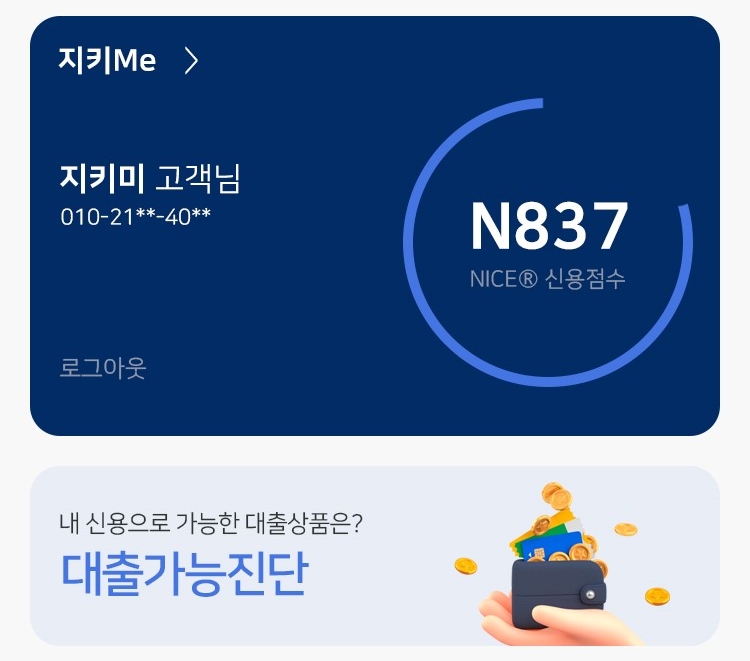Tap 로그아웃 to log out

tap(103, 368)
